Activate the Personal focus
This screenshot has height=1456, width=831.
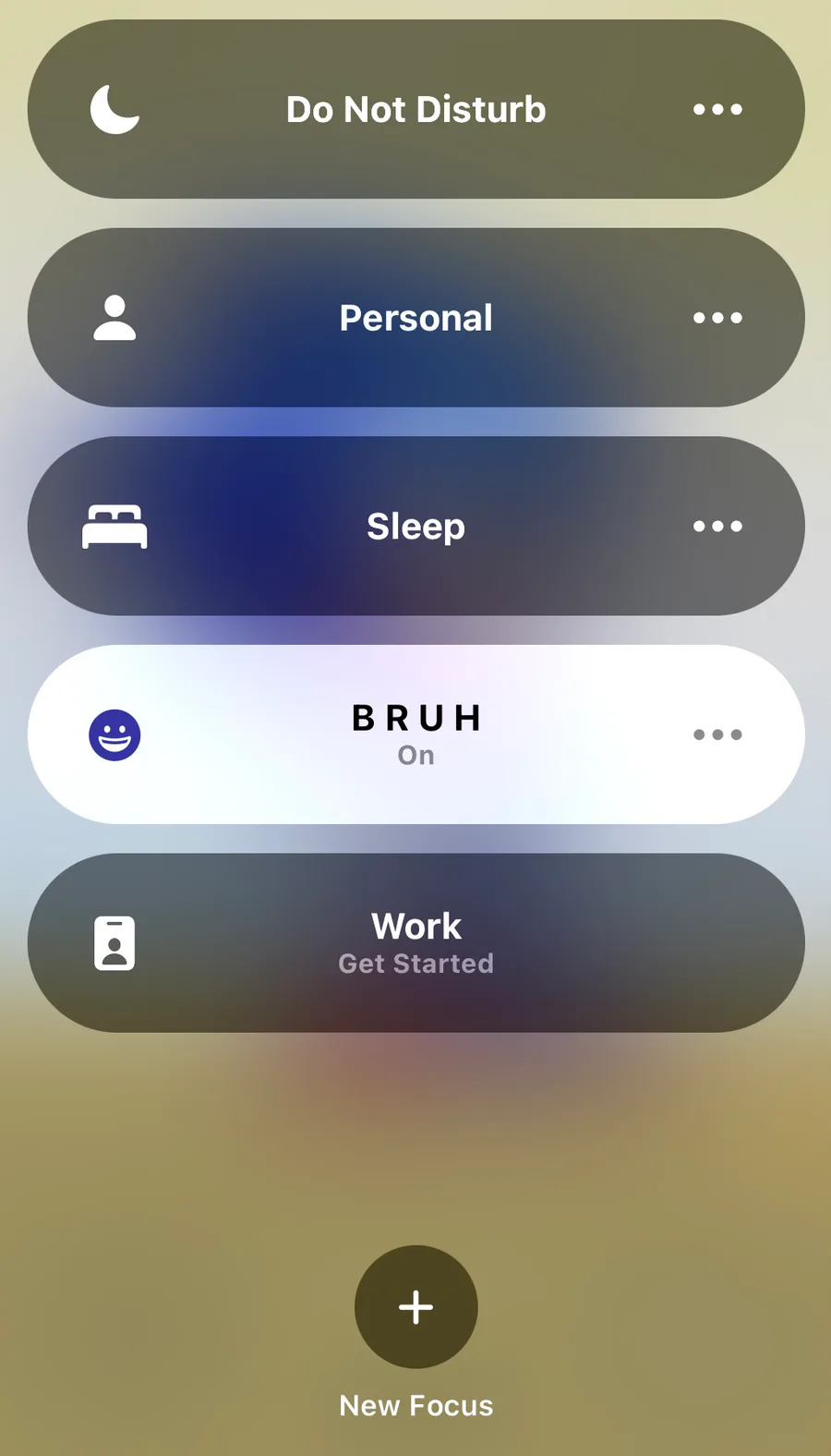[415, 318]
